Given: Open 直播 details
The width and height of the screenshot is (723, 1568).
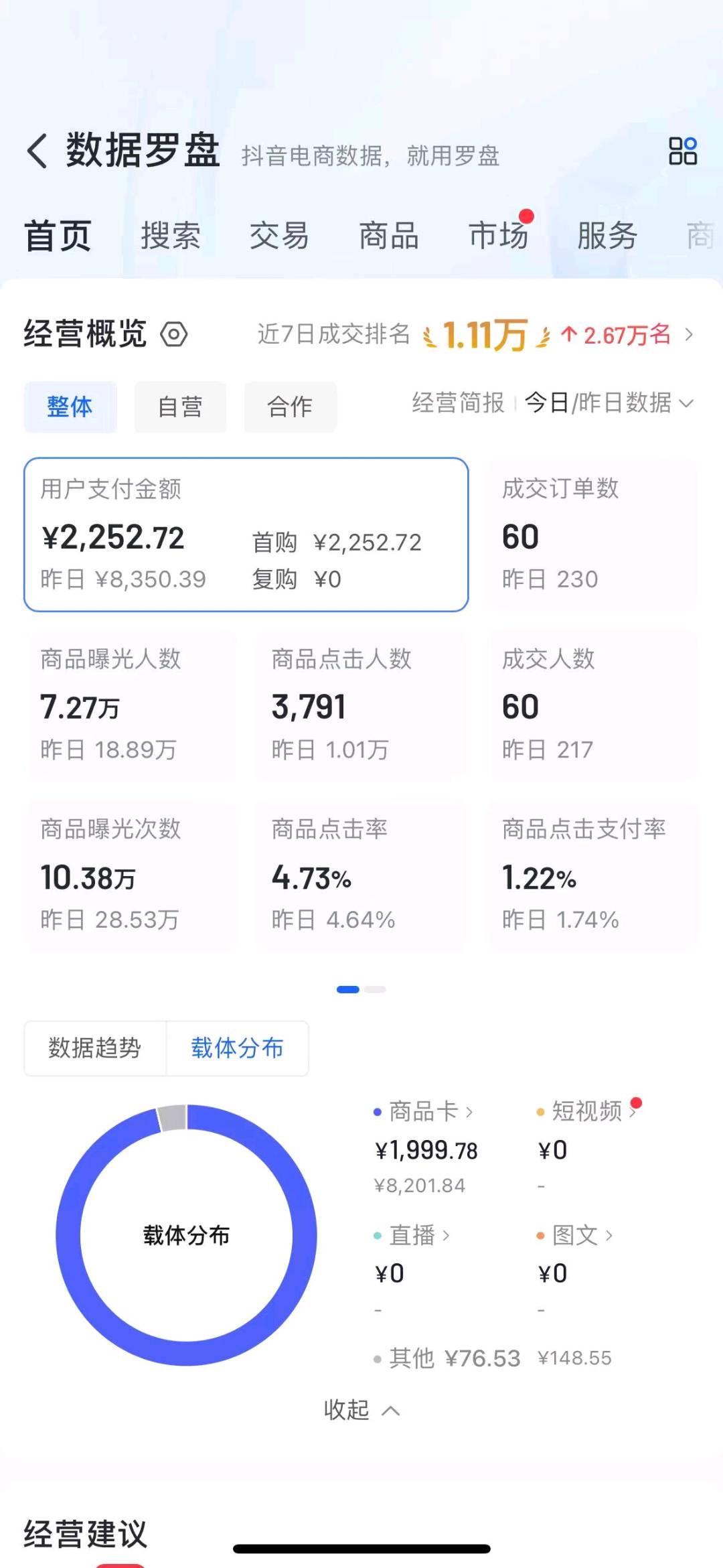Looking at the screenshot, I should pyautogui.click(x=412, y=1235).
